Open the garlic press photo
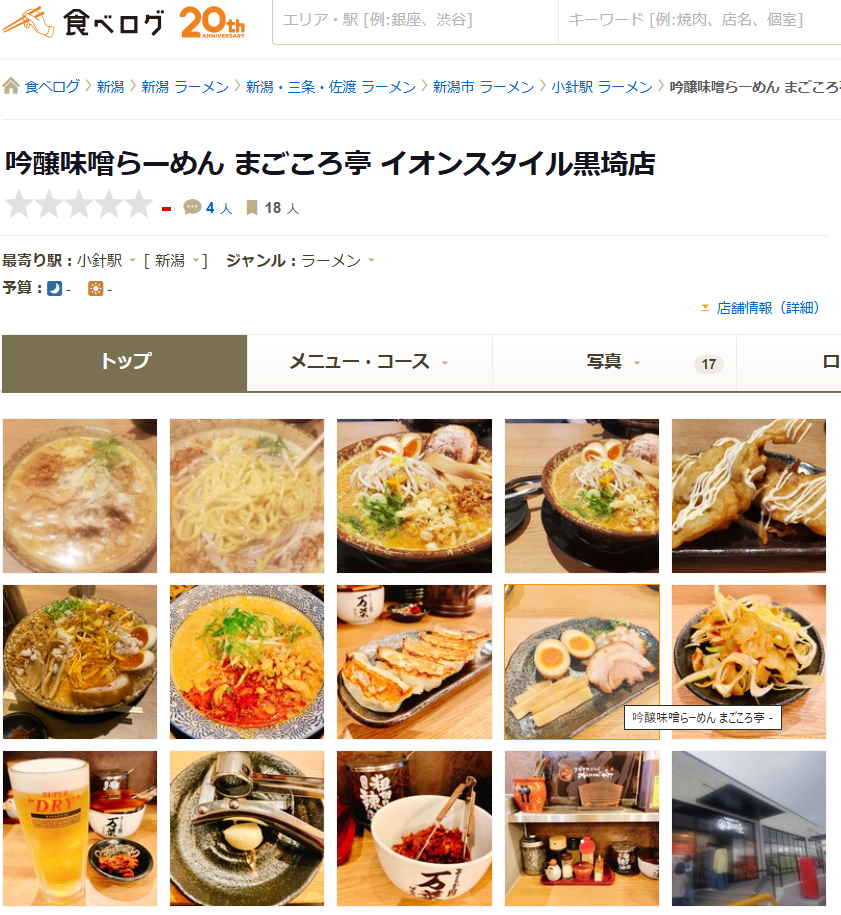 (x=247, y=828)
